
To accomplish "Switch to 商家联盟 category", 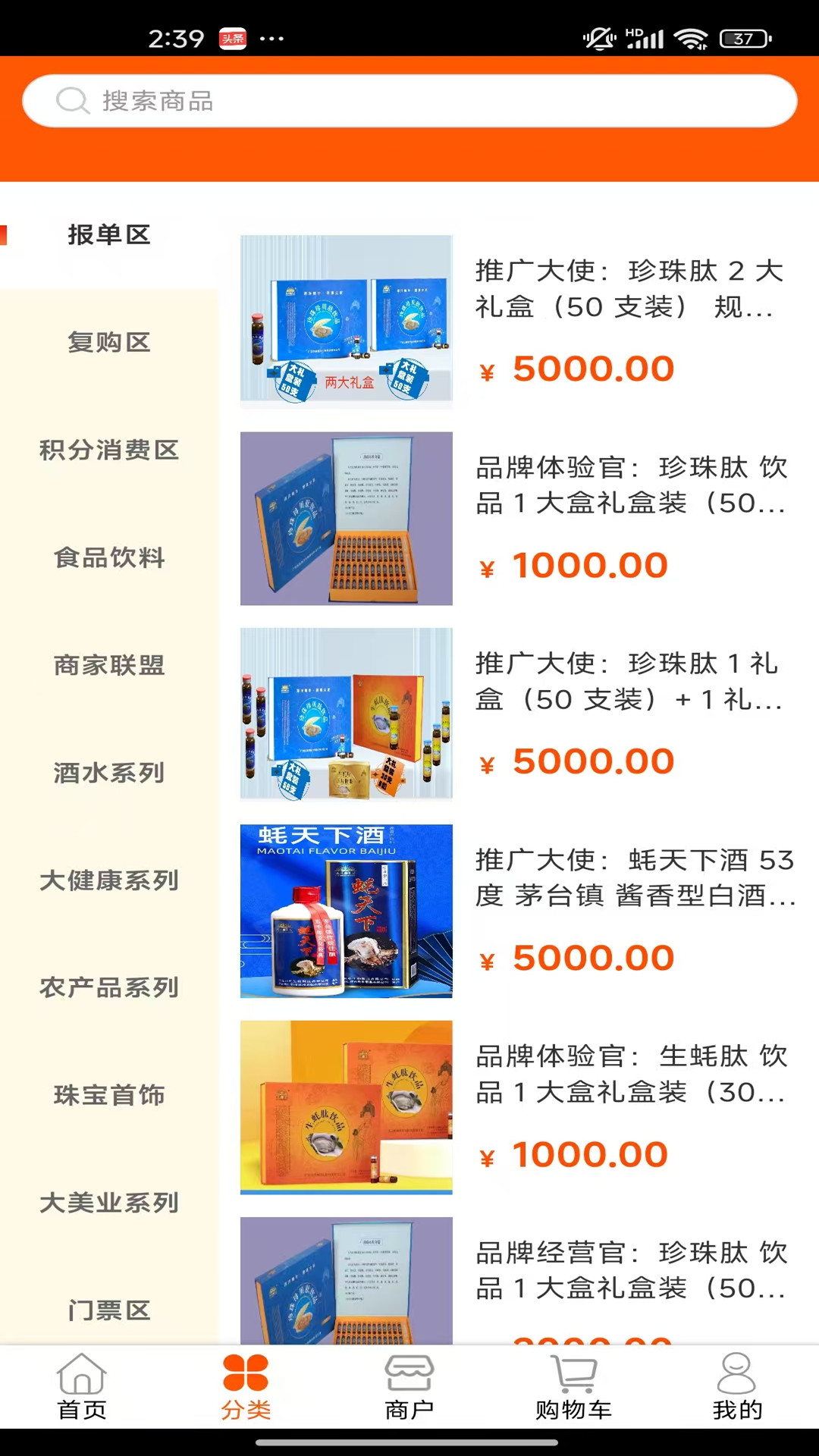I will pos(109,666).
